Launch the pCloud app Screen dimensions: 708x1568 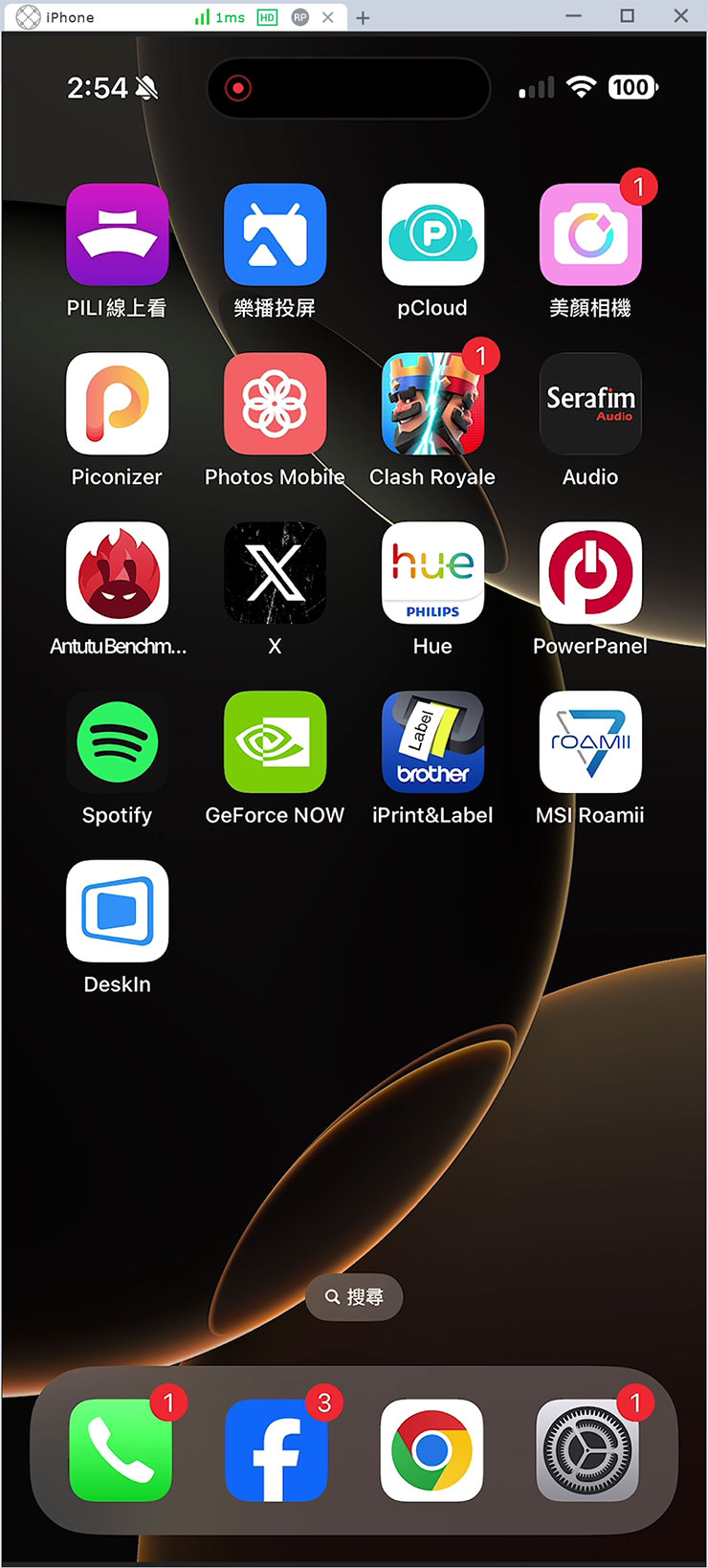click(432, 234)
